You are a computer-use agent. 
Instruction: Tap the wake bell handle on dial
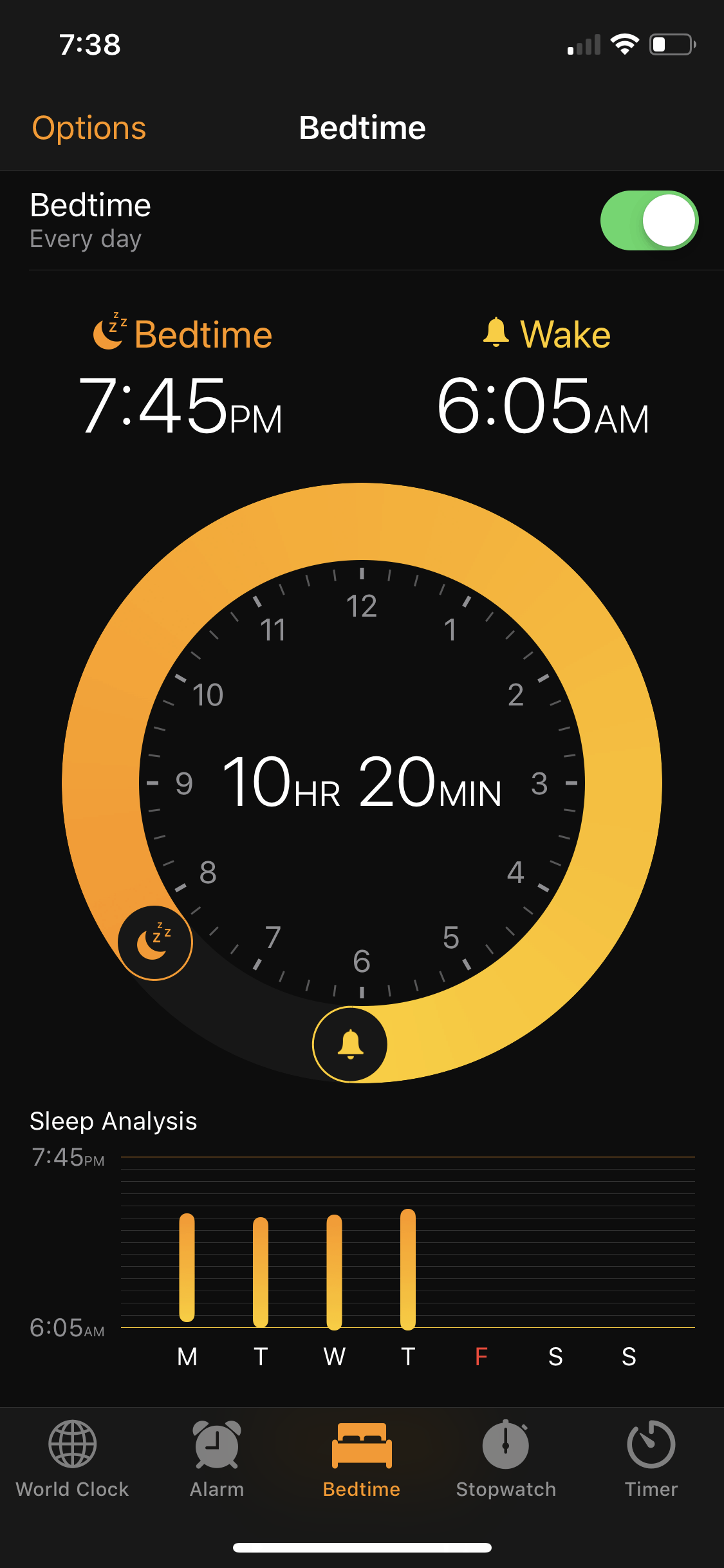pos(350,1044)
